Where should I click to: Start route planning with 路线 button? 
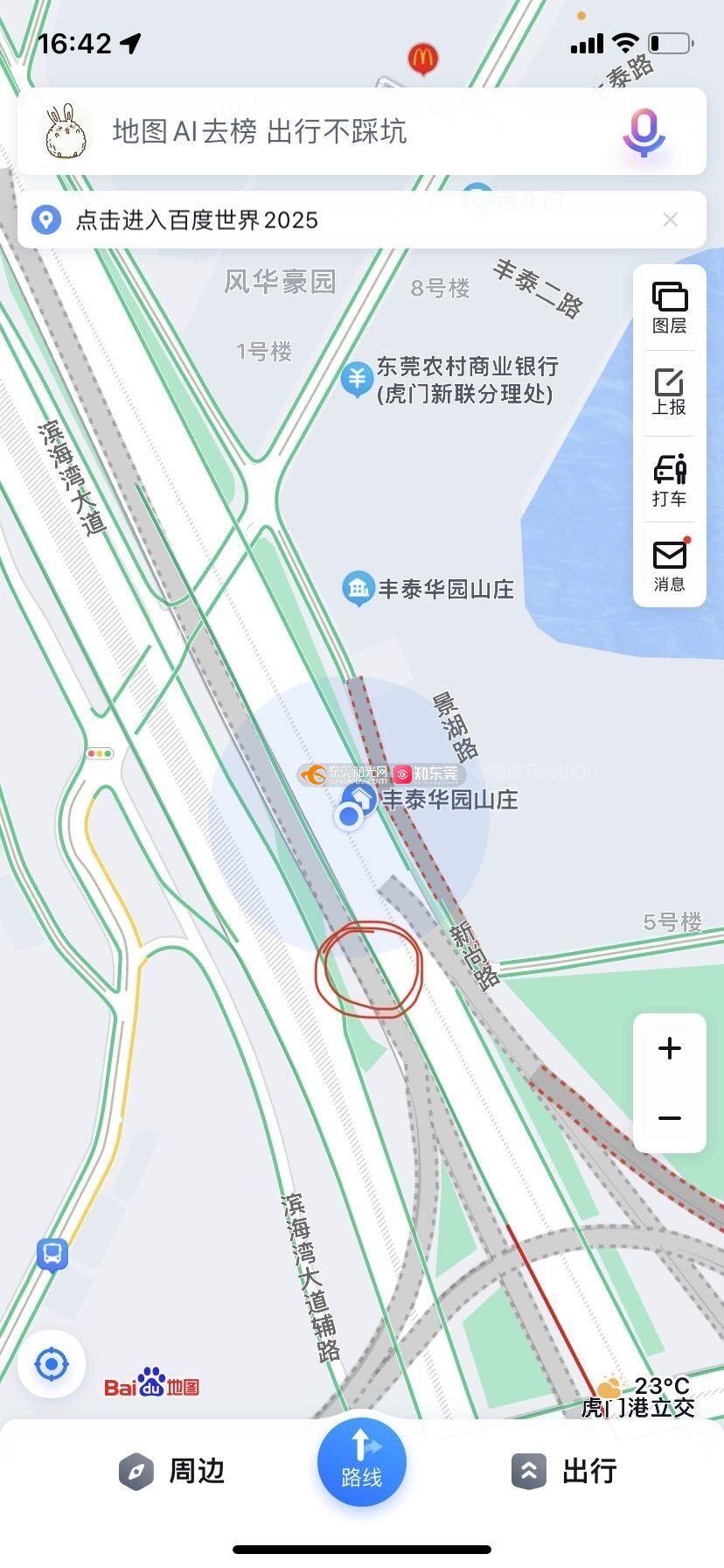tap(361, 1462)
